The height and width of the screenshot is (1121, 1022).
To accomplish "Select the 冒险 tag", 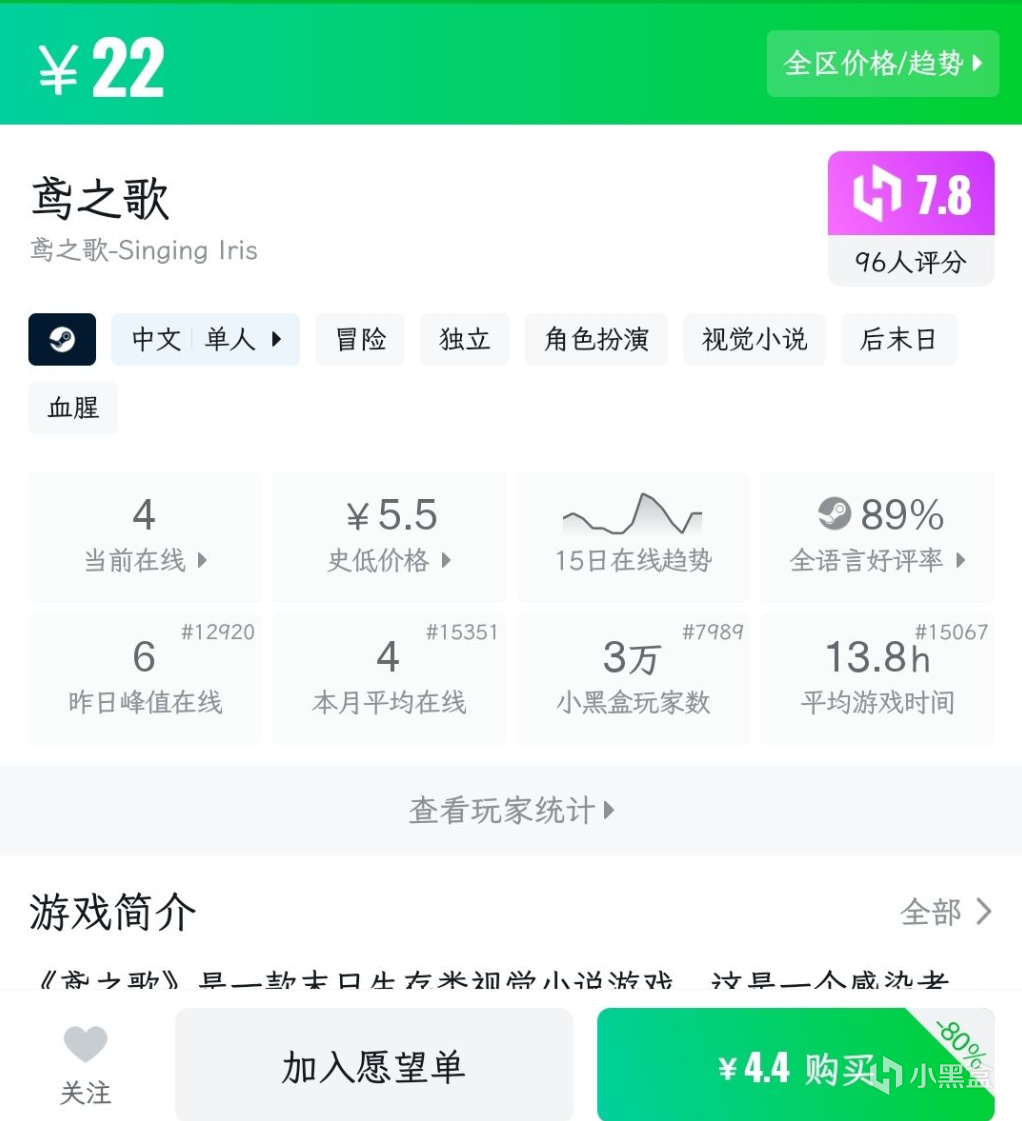I will click(x=361, y=339).
